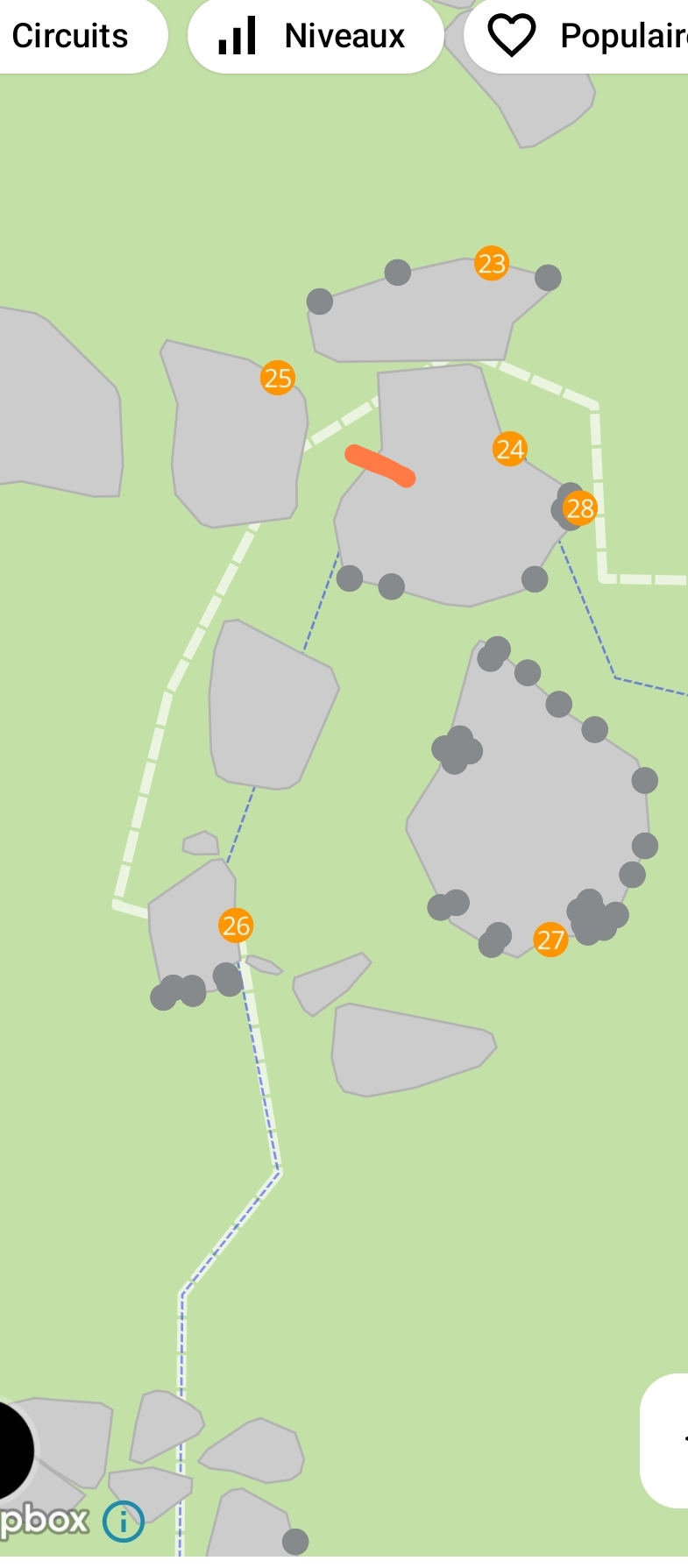This screenshot has height=1568, width=688.
Task: Tap the black round button at bottom
Action: pos(11,1451)
